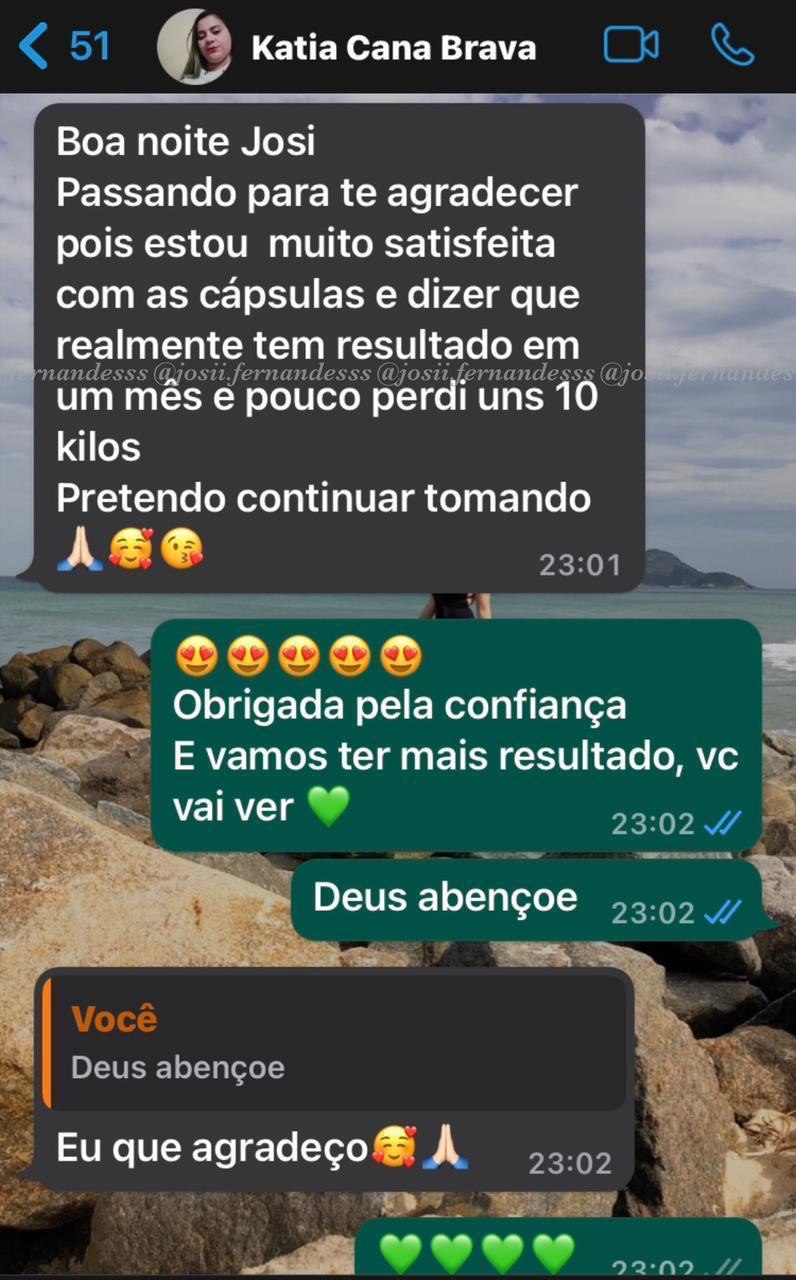Start a voice call with Katia Cana Brava
Viewport: 796px width, 1280px height.
[733, 44]
